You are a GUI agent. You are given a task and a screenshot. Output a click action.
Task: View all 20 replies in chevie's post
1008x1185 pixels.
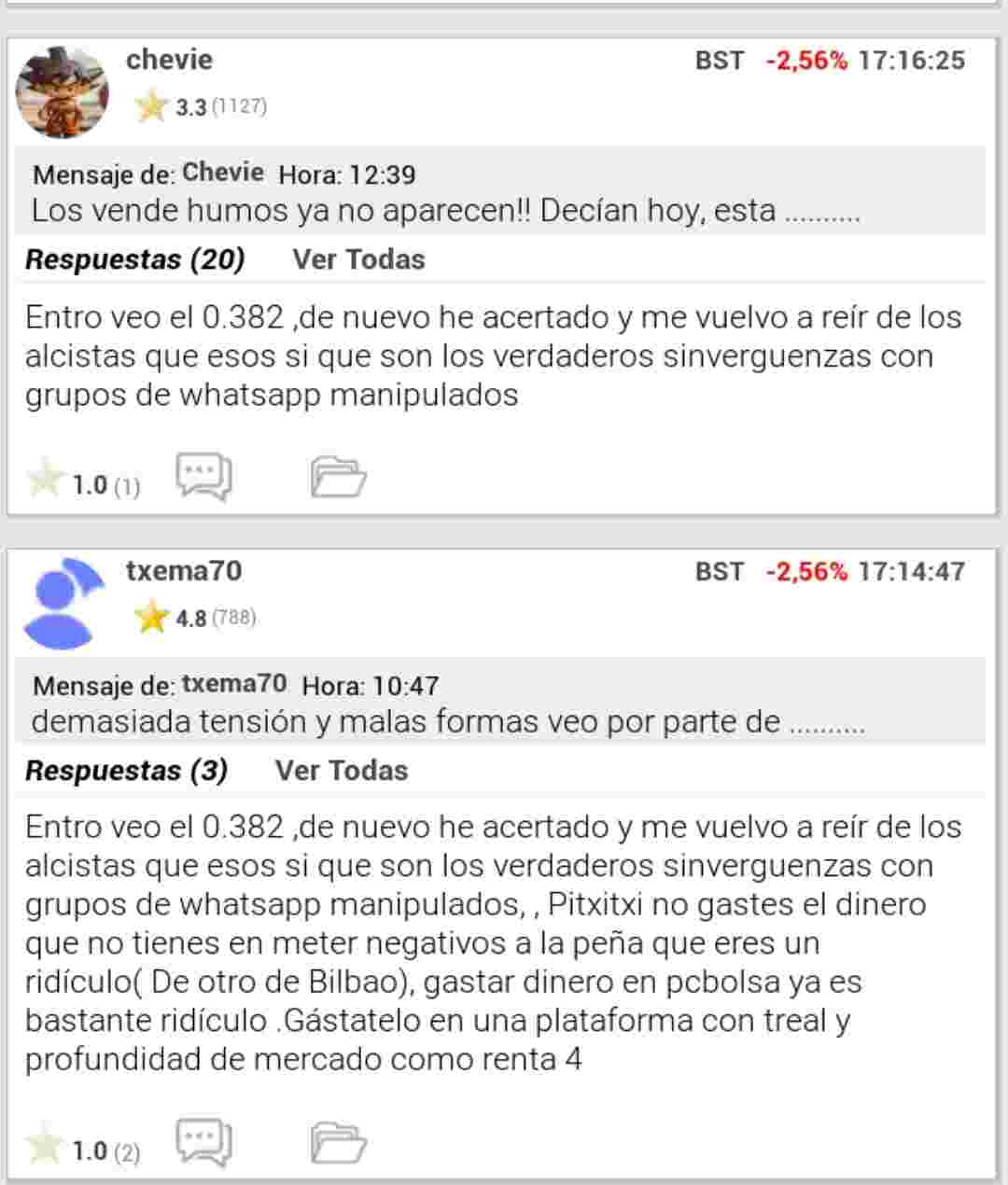click(x=358, y=259)
